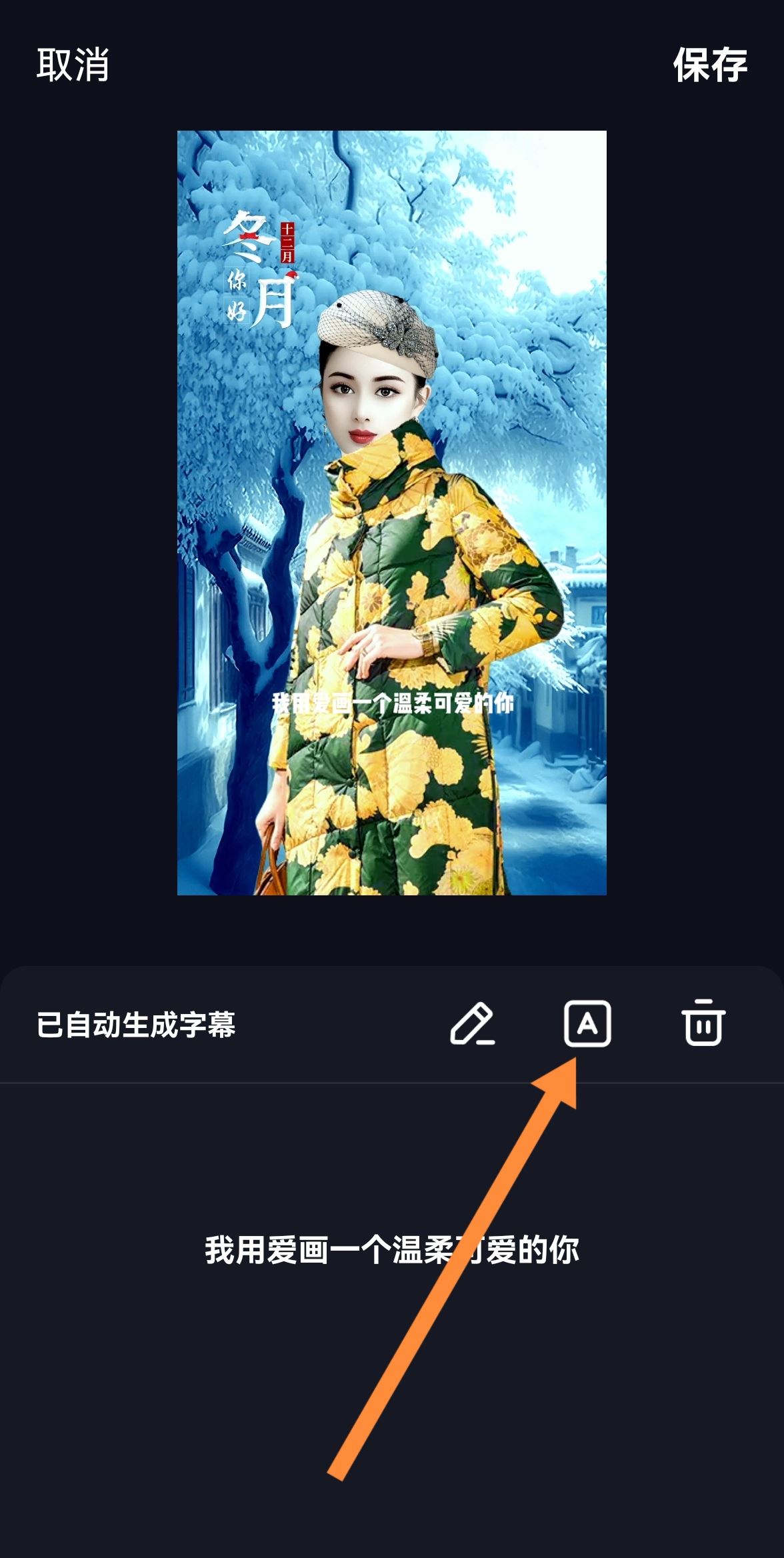Select the subtitle line 我用爱画一个温柔可爱的你
Screen dimensions: 784x1558
click(x=391, y=1249)
